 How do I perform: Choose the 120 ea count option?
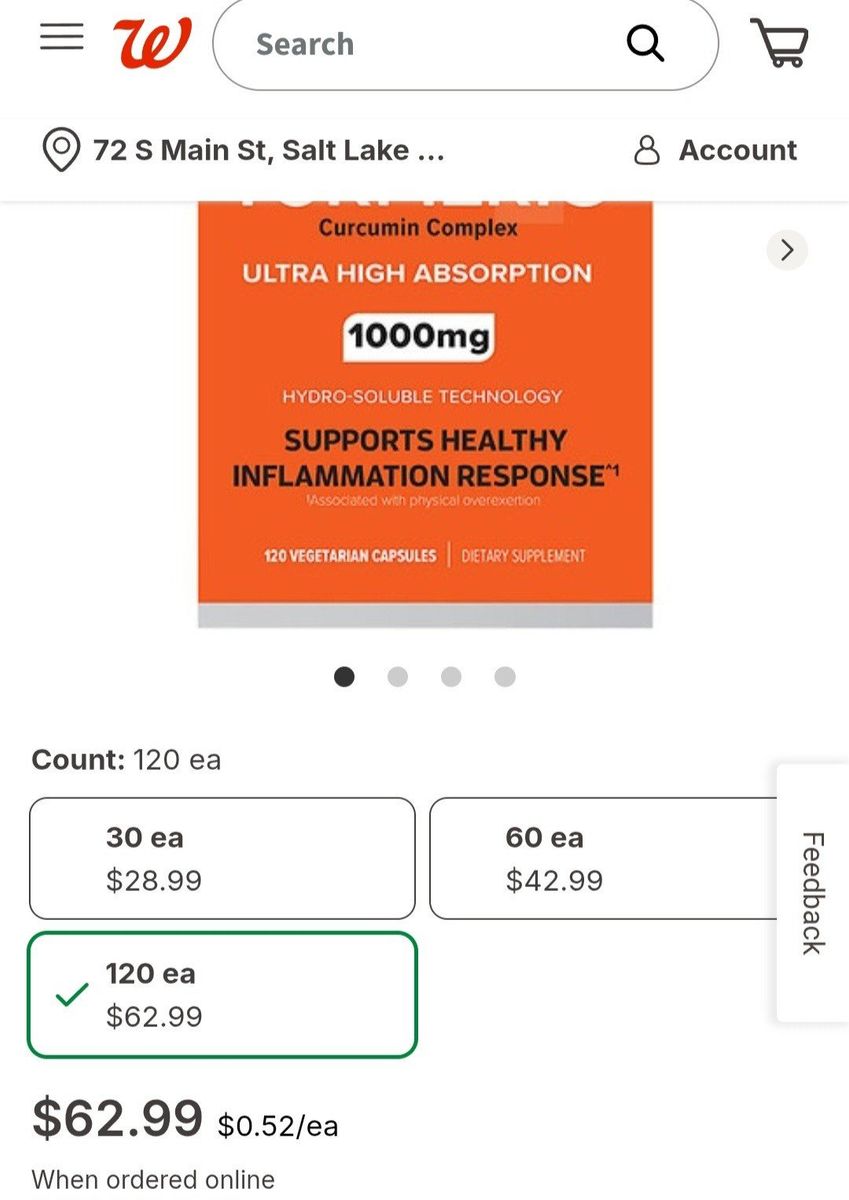pos(222,994)
